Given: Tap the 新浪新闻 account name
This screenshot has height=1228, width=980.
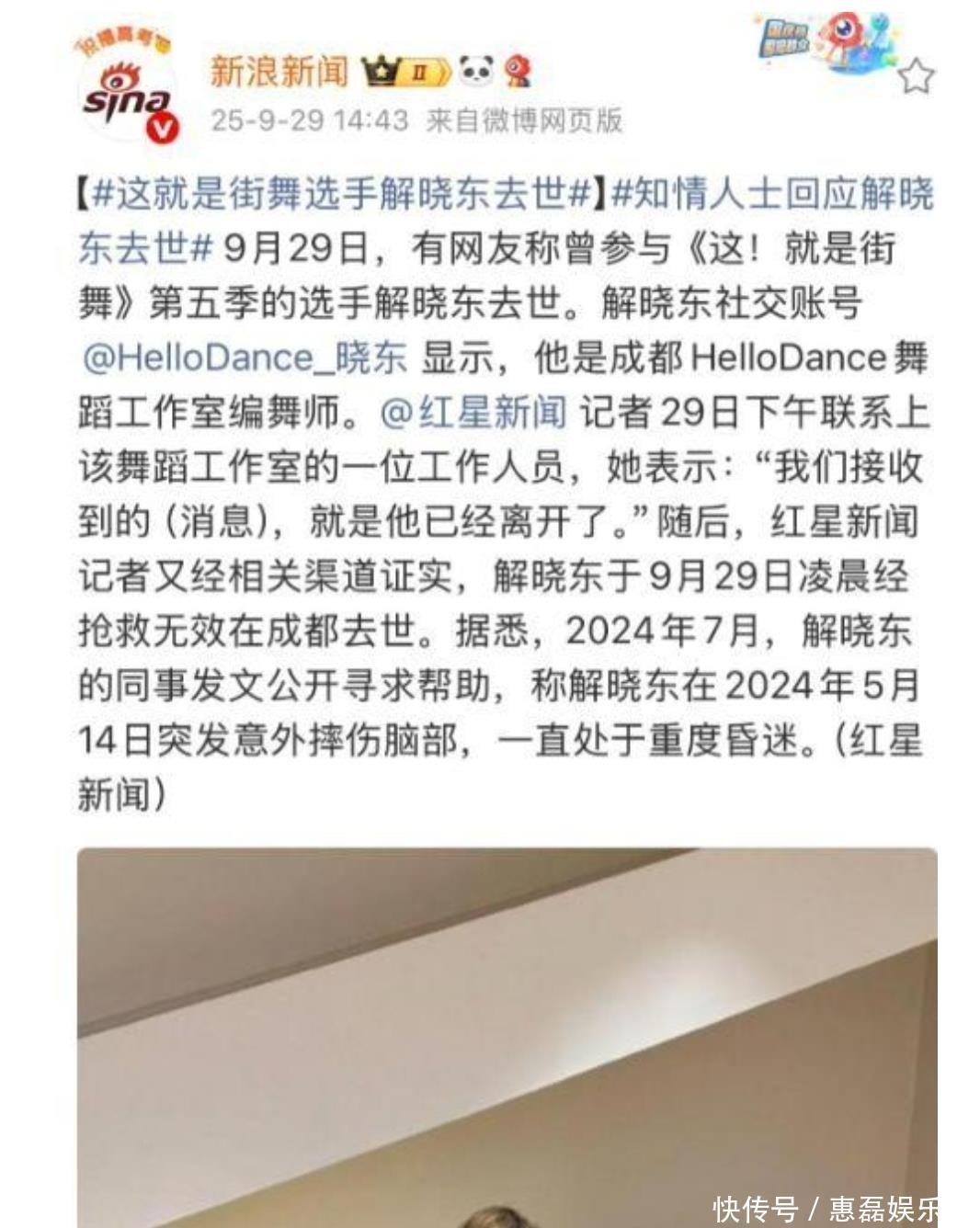Looking at the screenshot, I should [x=279, y=71].
